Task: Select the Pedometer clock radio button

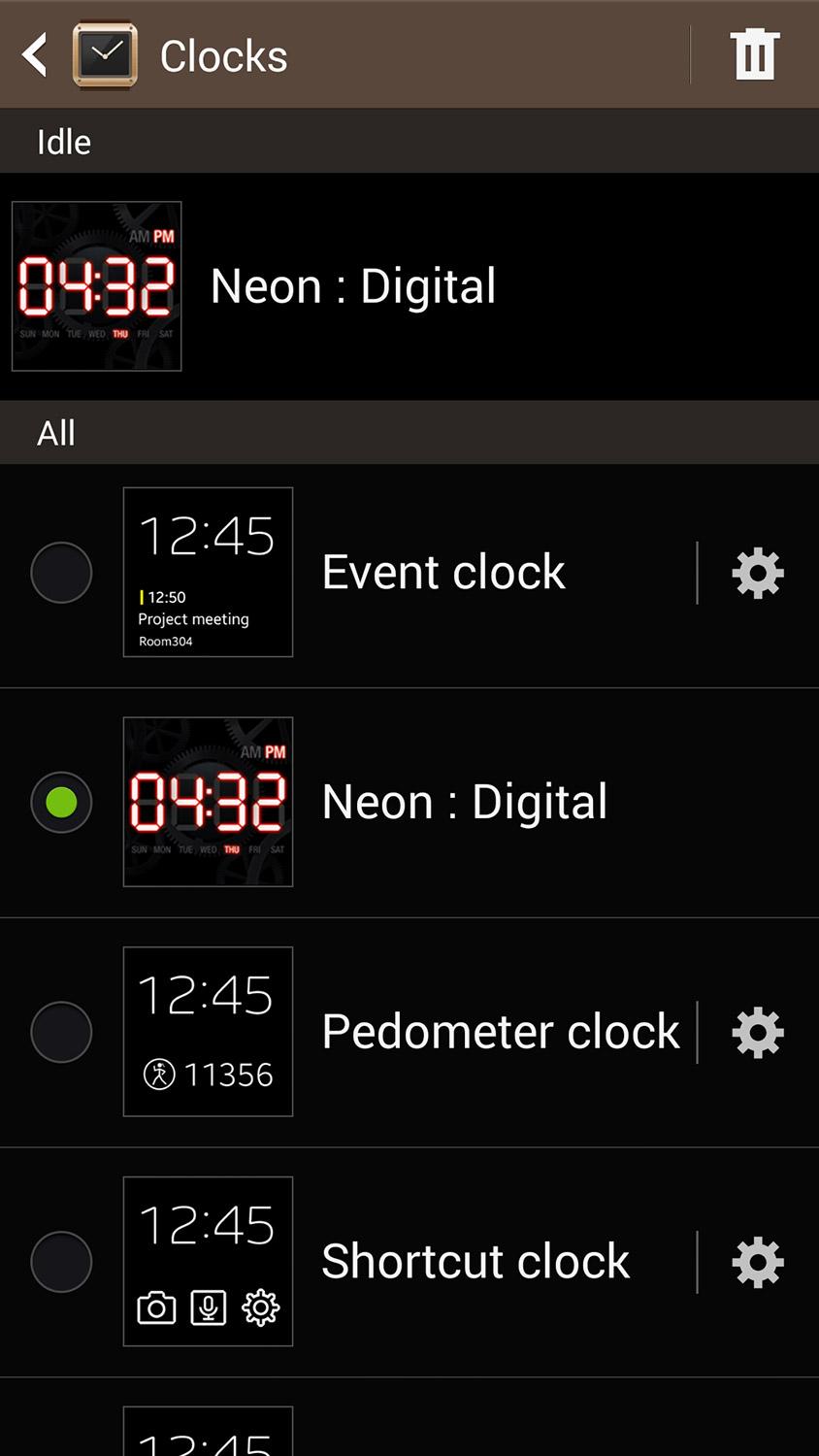Action: 61,1032
